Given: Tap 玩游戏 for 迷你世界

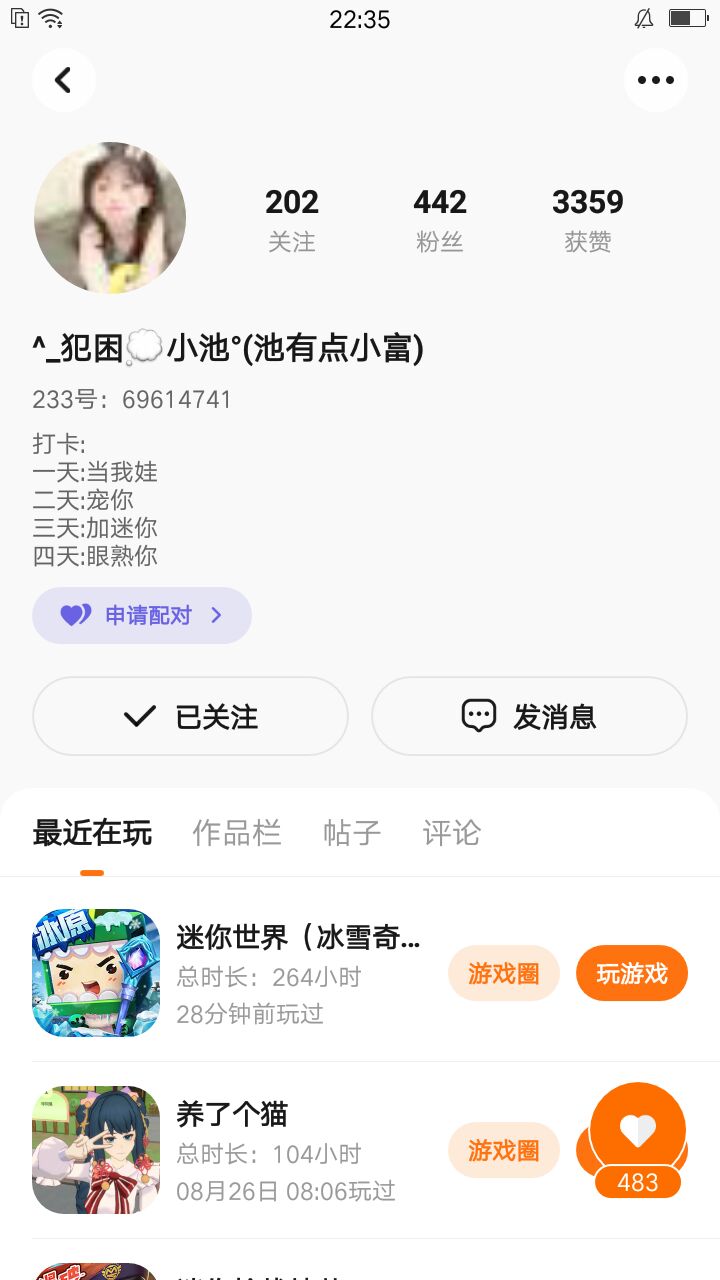Looking at the screenshot, I should [x=632, y=973].
